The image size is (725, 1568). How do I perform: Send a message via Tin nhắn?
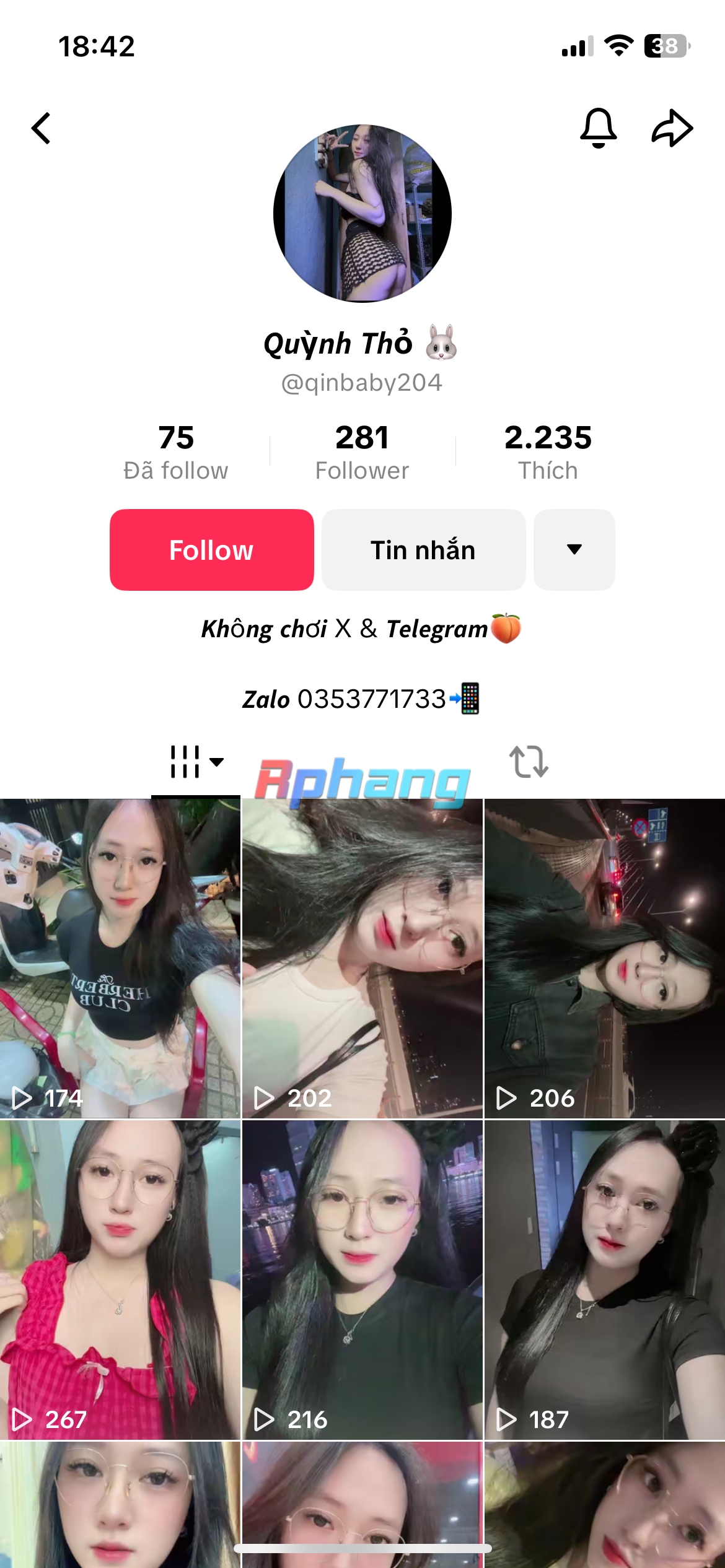pos(423,550)
